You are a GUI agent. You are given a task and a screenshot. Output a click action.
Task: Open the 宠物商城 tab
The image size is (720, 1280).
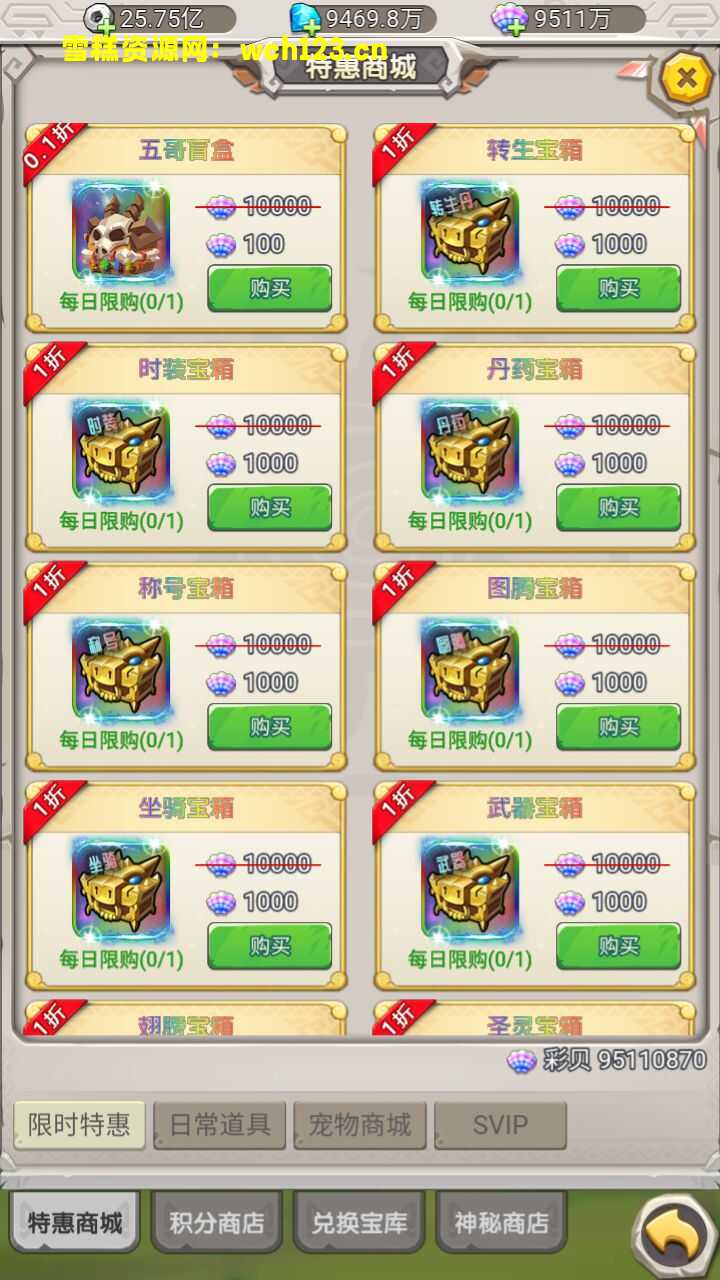click(360, 1124)
